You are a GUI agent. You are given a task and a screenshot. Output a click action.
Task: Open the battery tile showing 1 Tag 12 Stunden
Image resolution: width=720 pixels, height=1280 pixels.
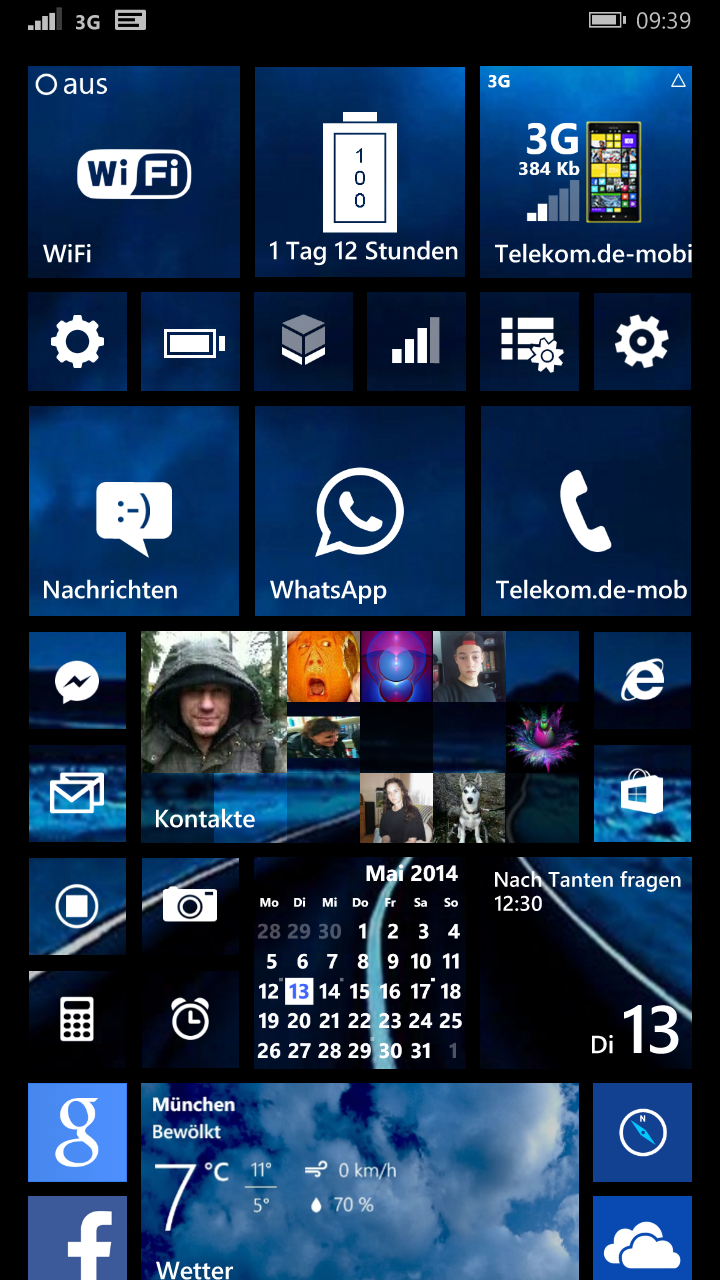(360, 172)
